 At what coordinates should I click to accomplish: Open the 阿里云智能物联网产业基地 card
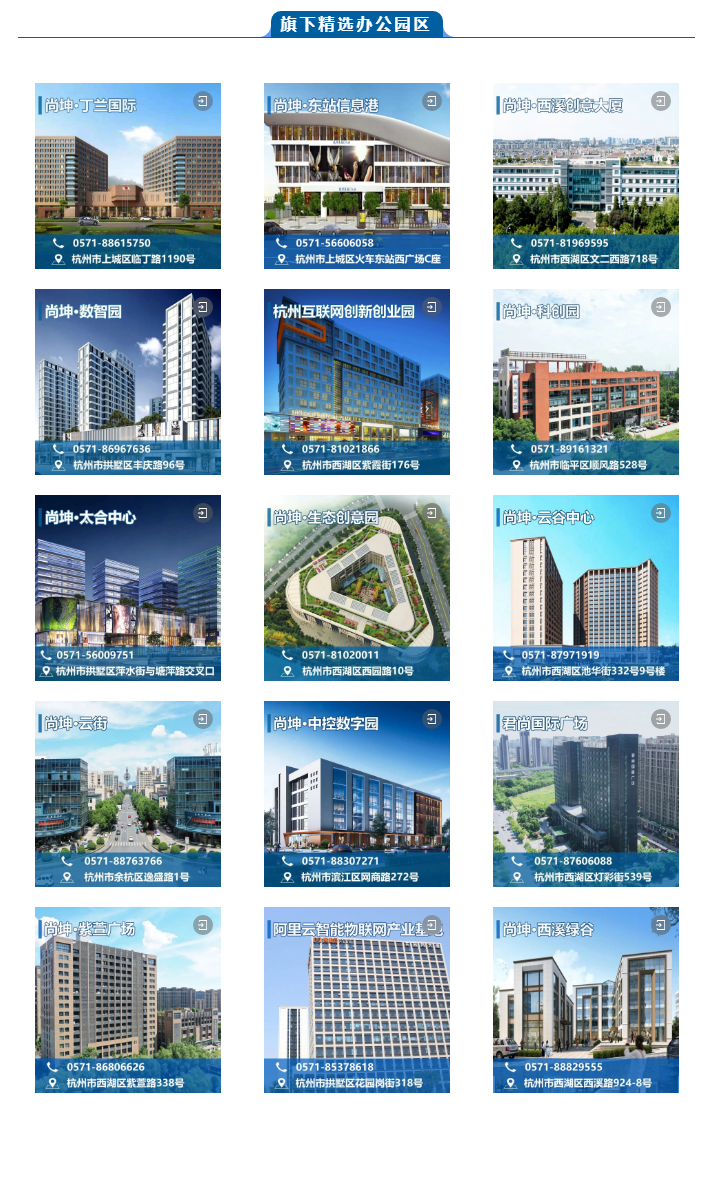tap(357, 1000)
